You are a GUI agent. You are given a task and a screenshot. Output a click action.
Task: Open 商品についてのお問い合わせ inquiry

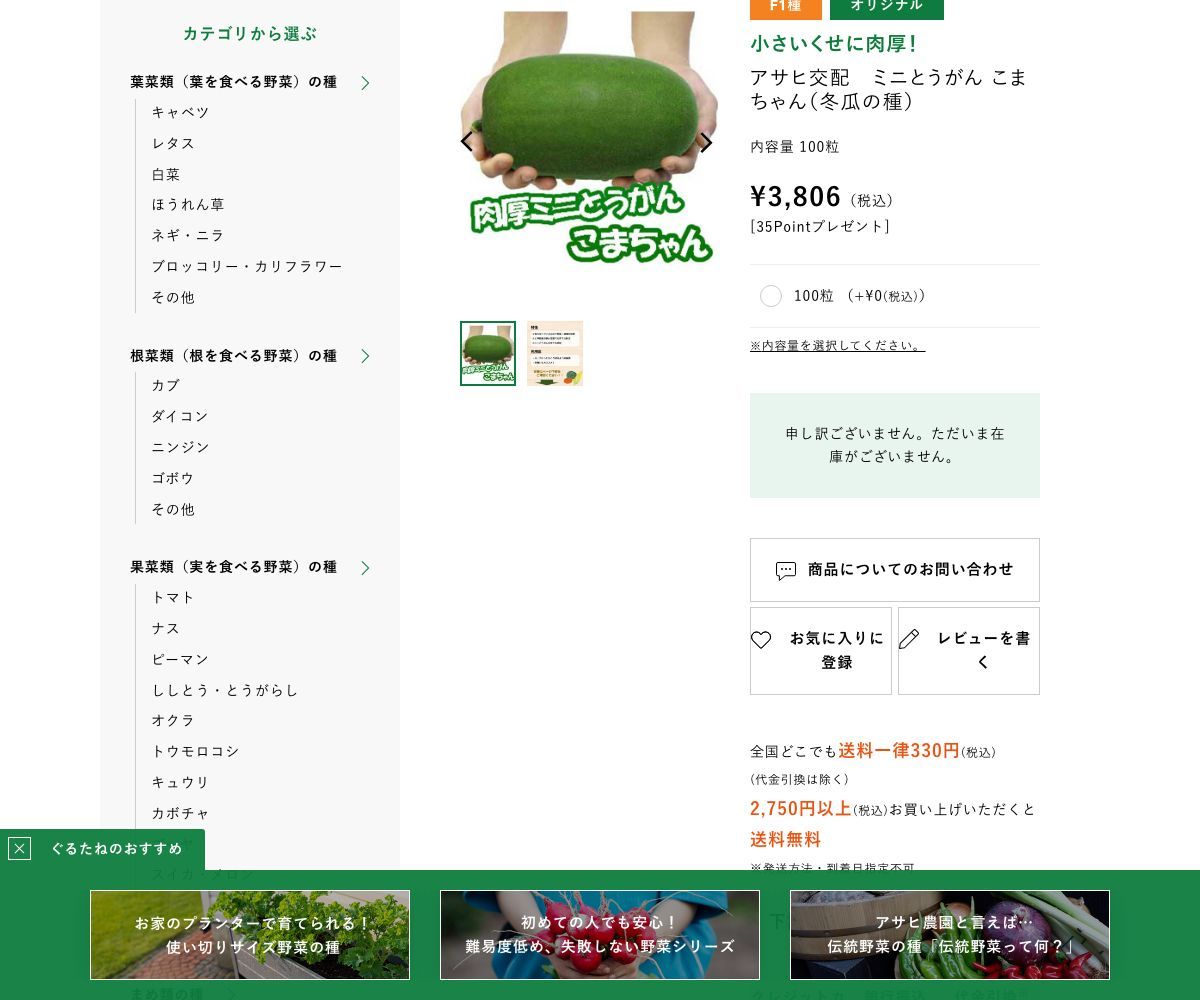[894, 570]
